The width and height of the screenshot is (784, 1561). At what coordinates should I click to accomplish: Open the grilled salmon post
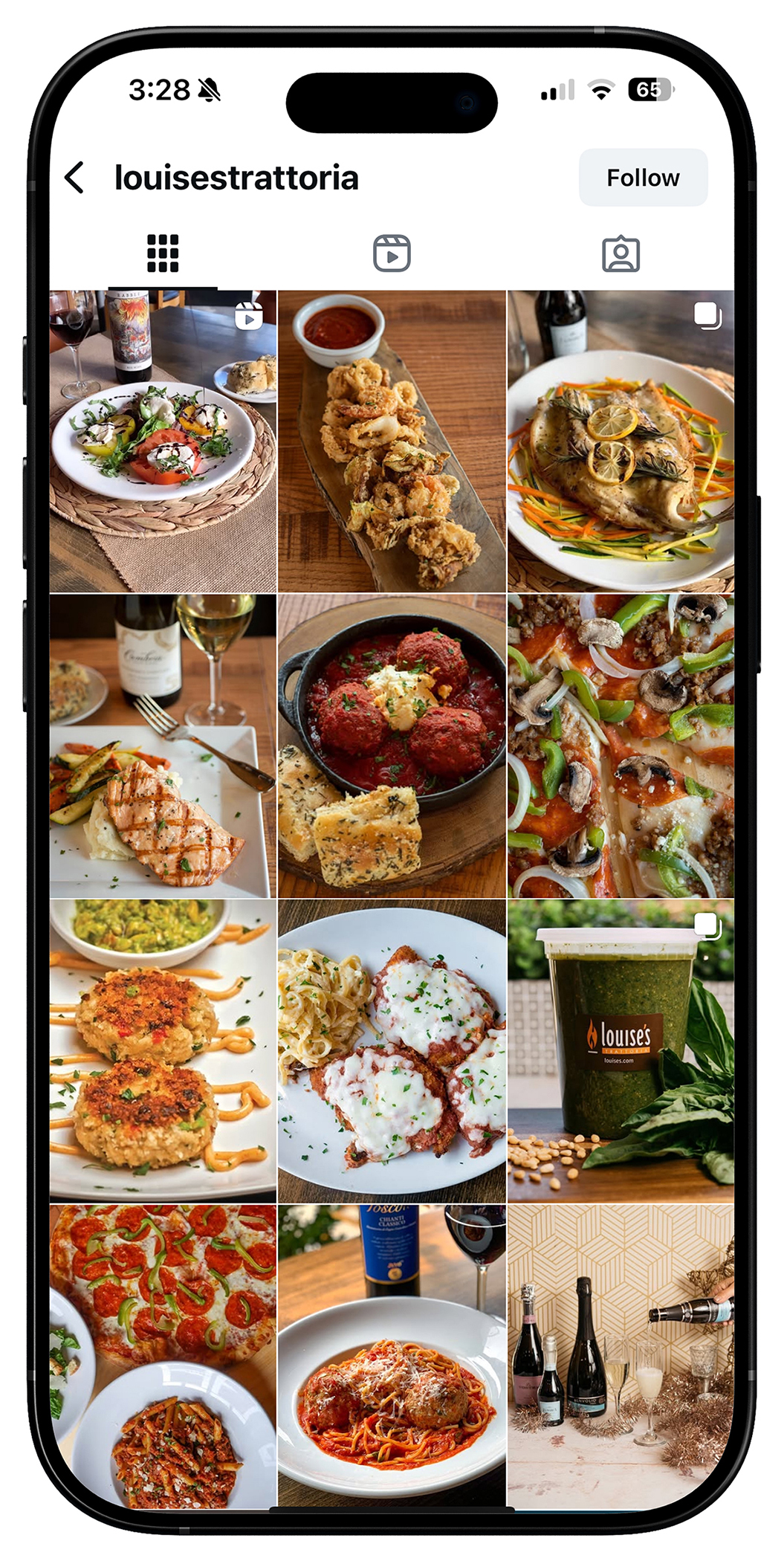coord(163,746)
